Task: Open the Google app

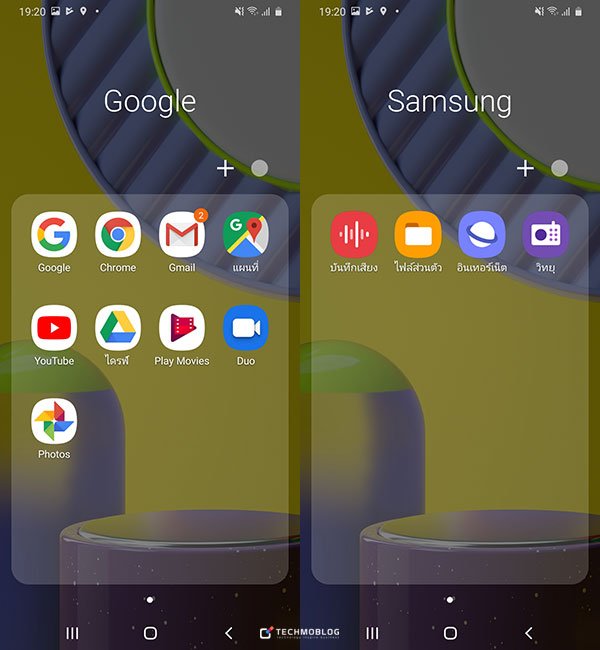Action: pyautogui.click(x=54, y=236)
